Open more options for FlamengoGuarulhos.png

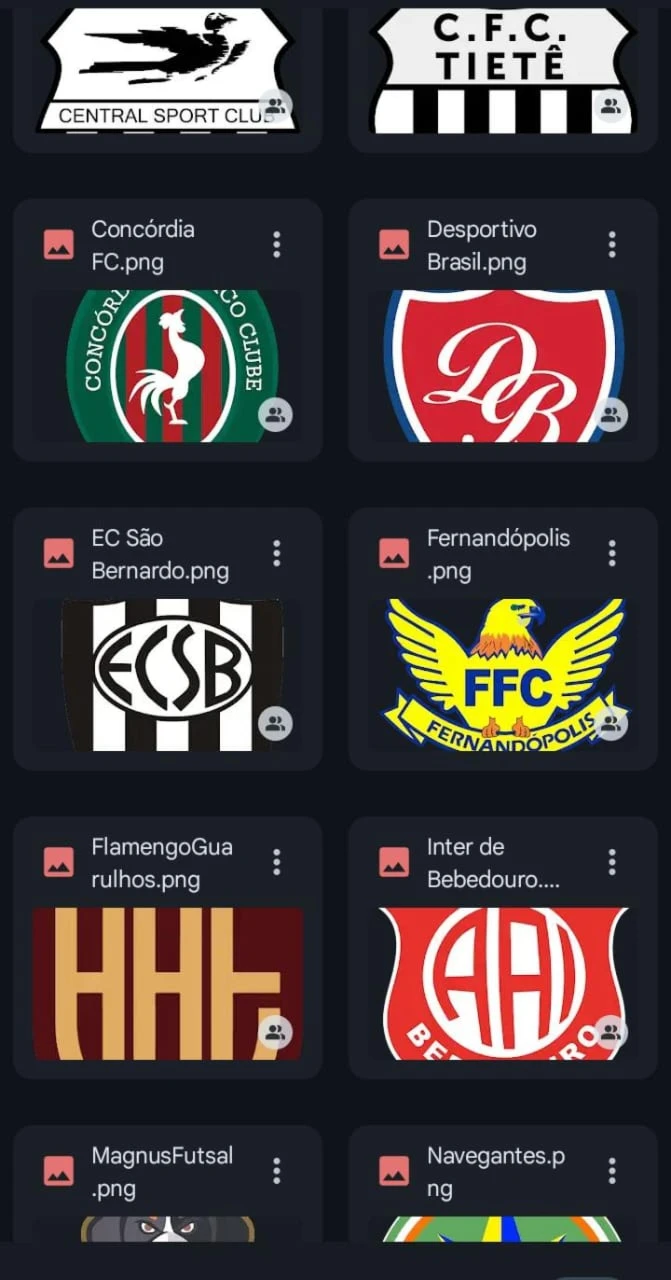277,862
